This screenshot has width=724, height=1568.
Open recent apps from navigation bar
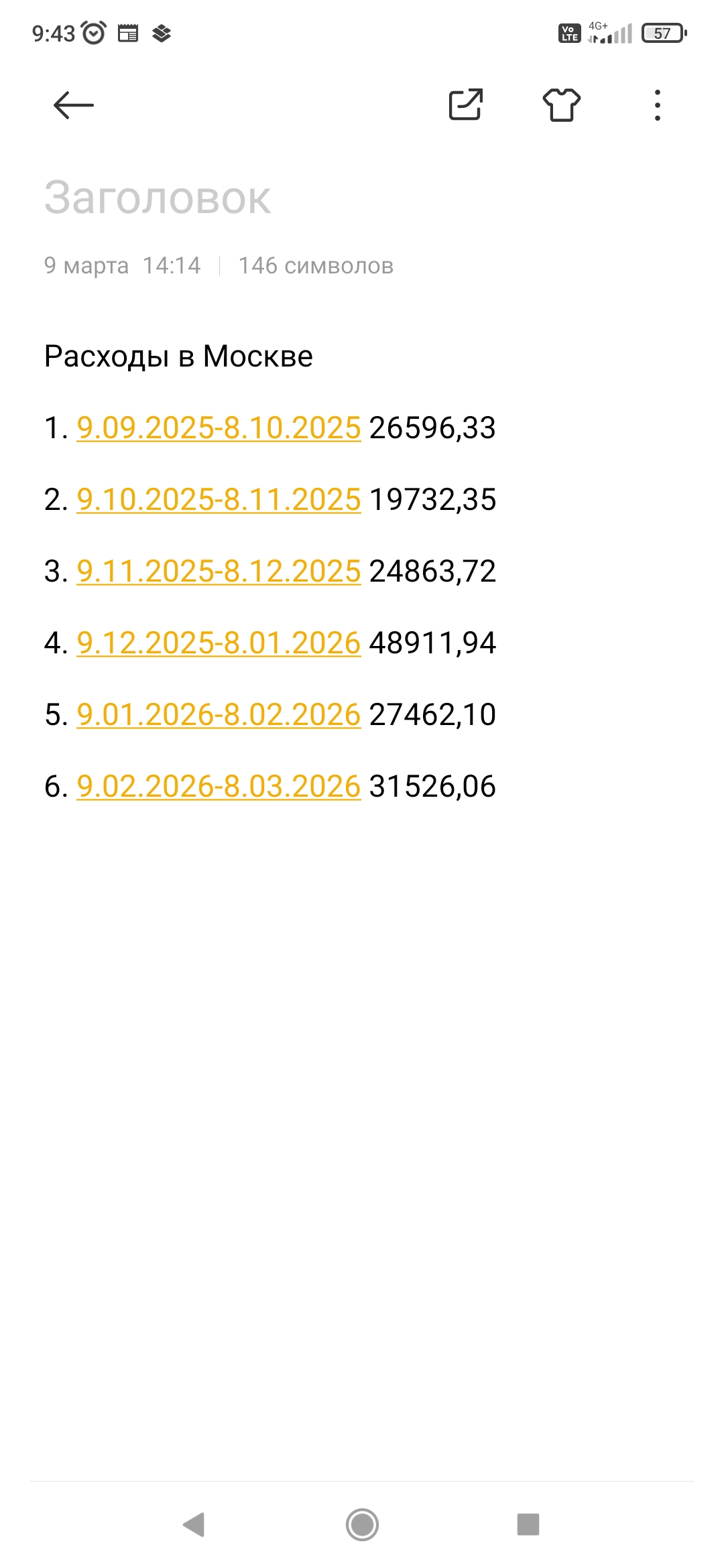pyautogui.click(x=528, y=1524)
